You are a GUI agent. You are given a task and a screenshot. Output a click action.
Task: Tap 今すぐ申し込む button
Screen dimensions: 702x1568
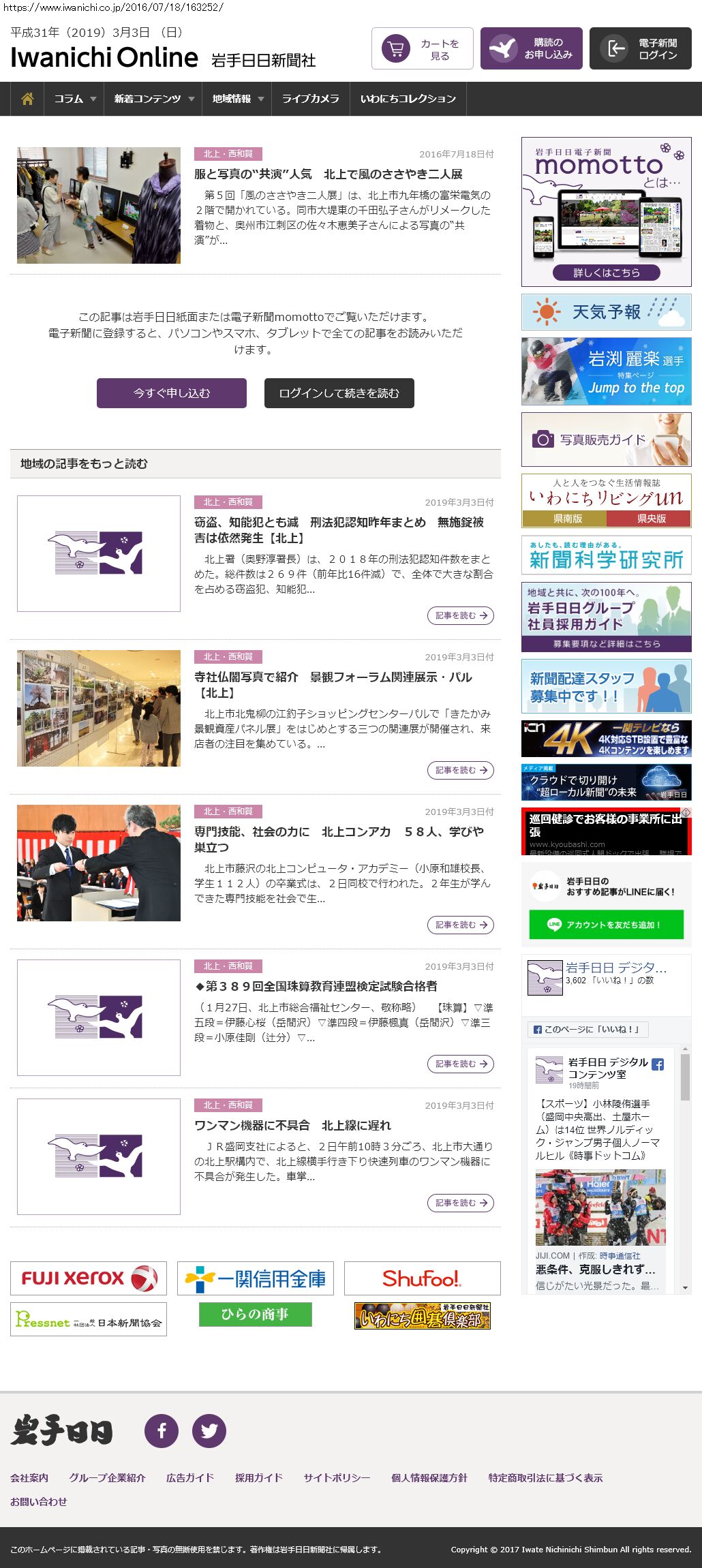pyautogui.click(x=172, y=393)
